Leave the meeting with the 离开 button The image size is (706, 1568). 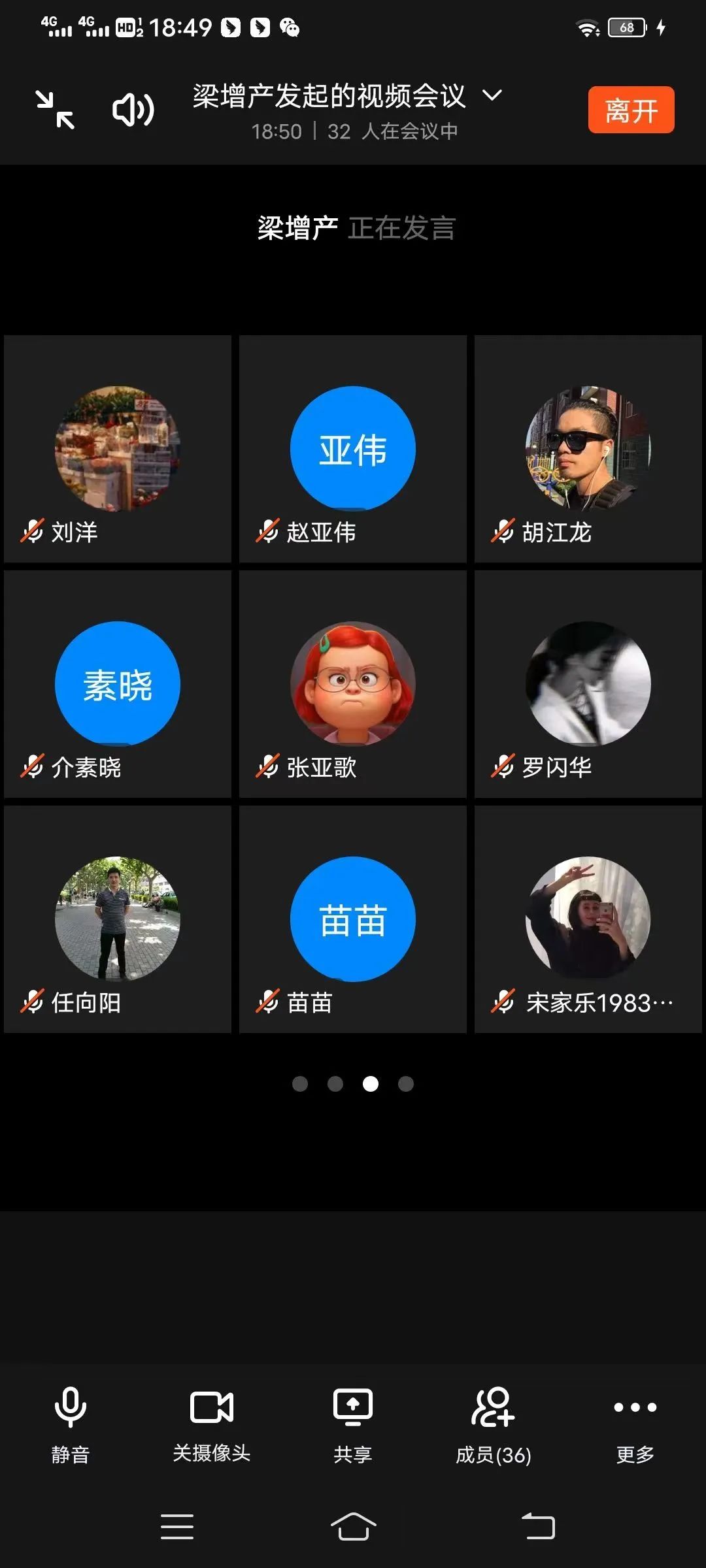(x=630, y=110)
